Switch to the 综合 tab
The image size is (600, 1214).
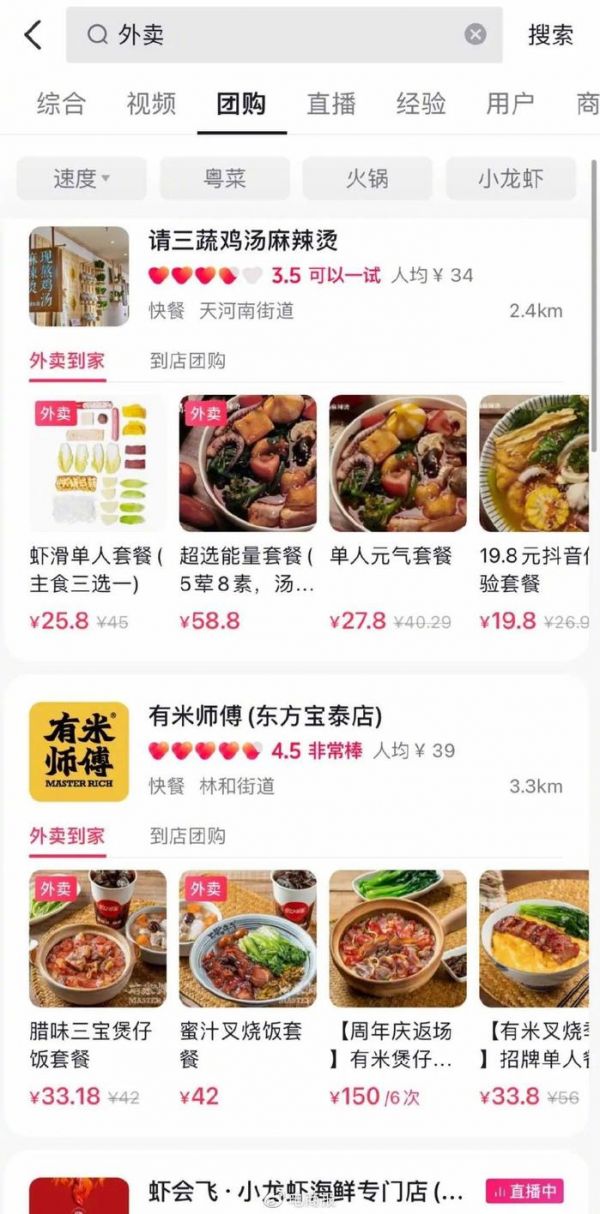coord(61,103)
